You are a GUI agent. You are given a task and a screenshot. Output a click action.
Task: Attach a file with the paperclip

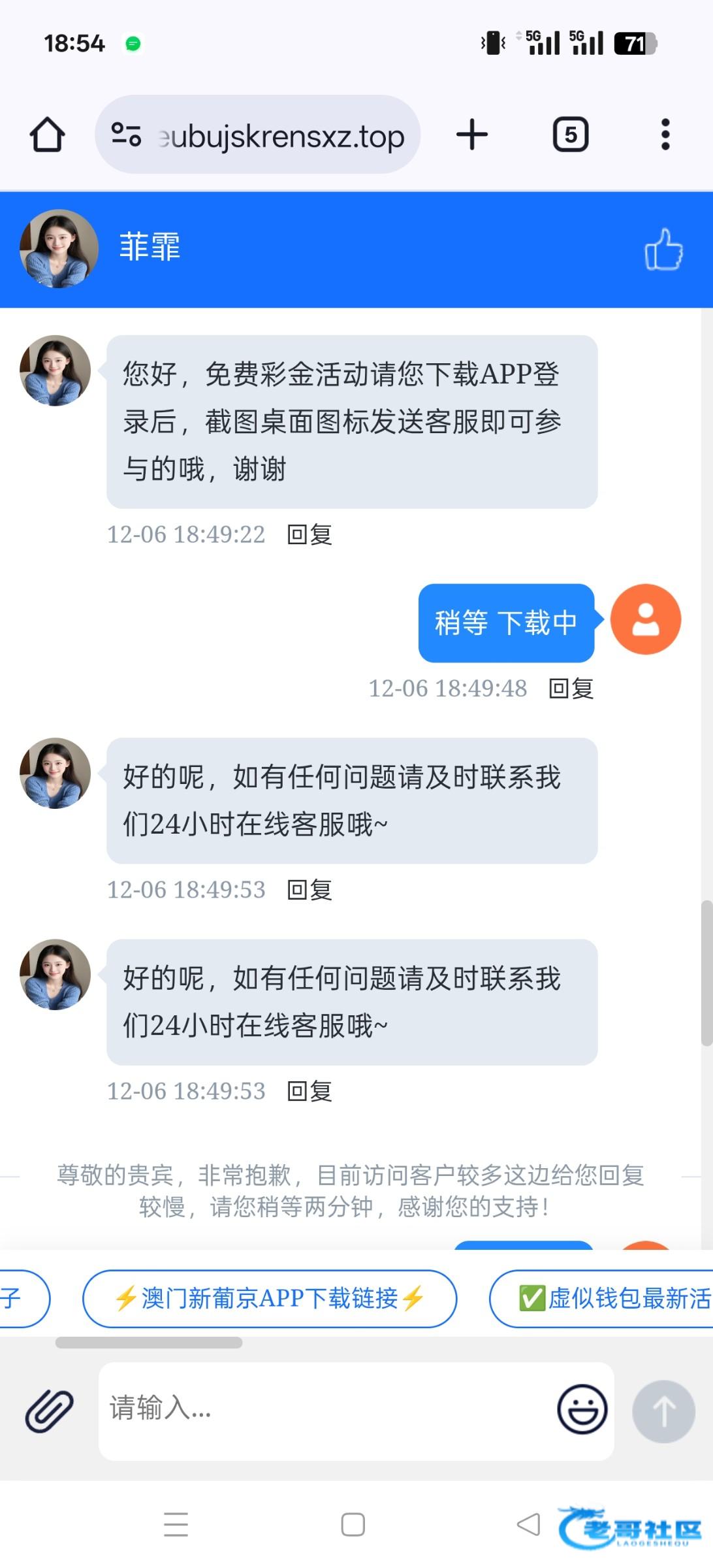coord(49,1411)
